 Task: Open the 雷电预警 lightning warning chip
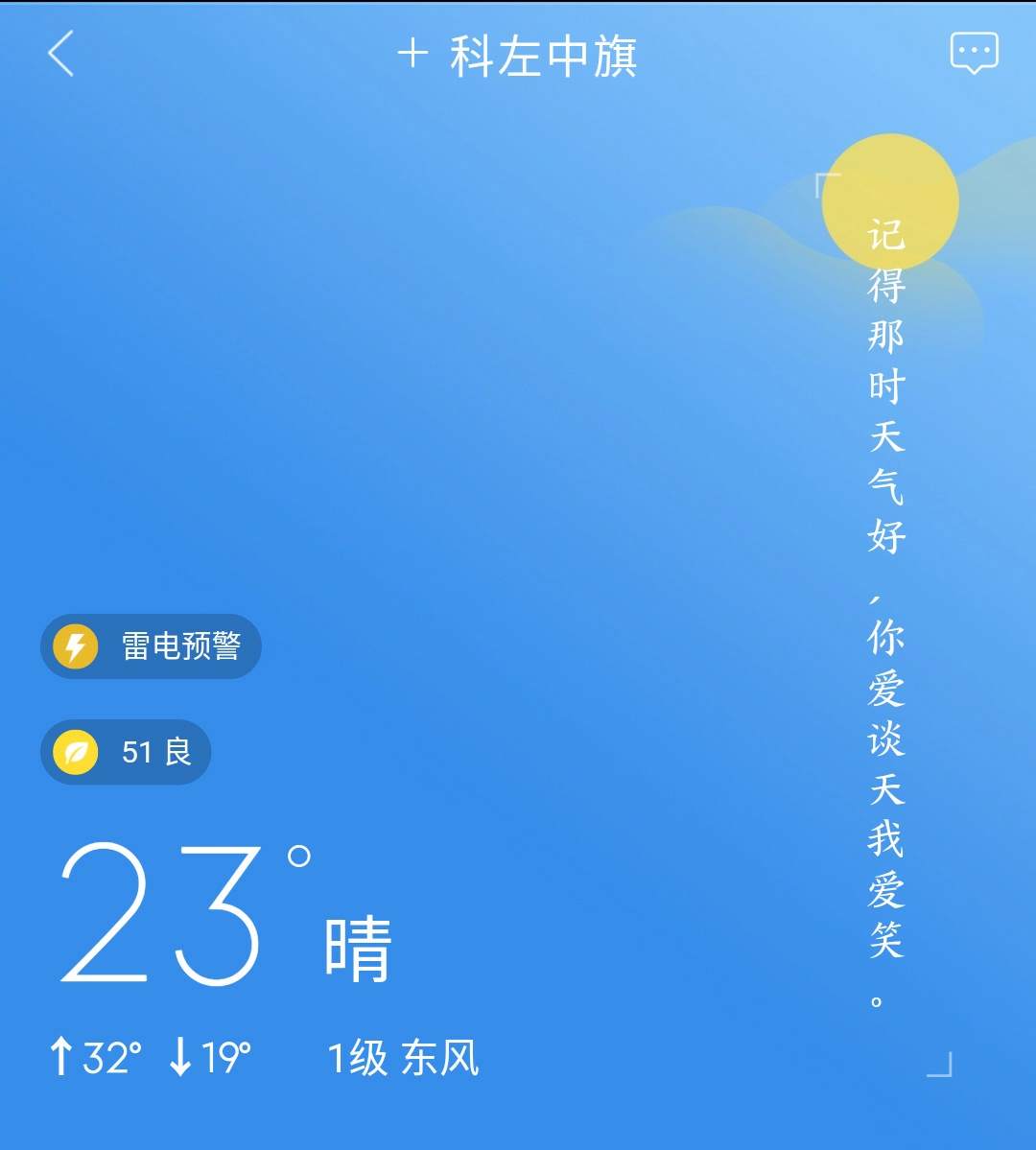tap(152, 646)
